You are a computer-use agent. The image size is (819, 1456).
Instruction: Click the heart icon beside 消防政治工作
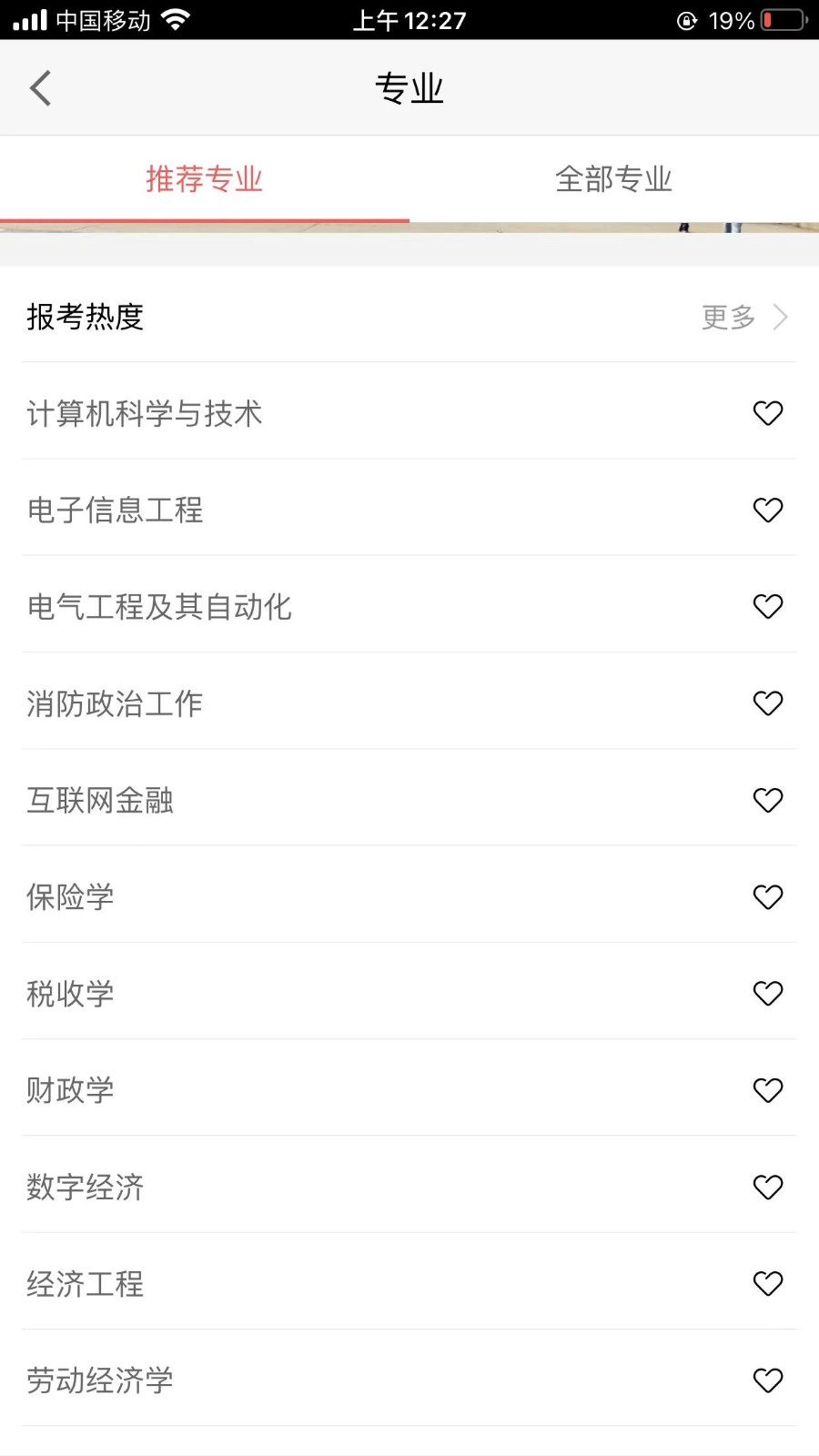coord(768,703)
